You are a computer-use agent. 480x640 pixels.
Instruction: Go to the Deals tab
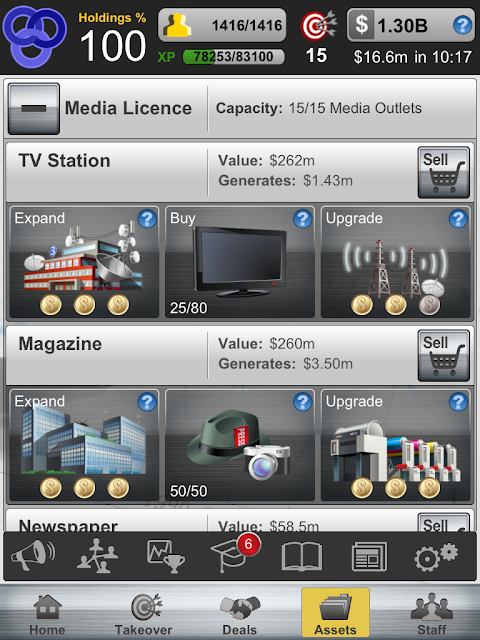[x=240, y=614]
